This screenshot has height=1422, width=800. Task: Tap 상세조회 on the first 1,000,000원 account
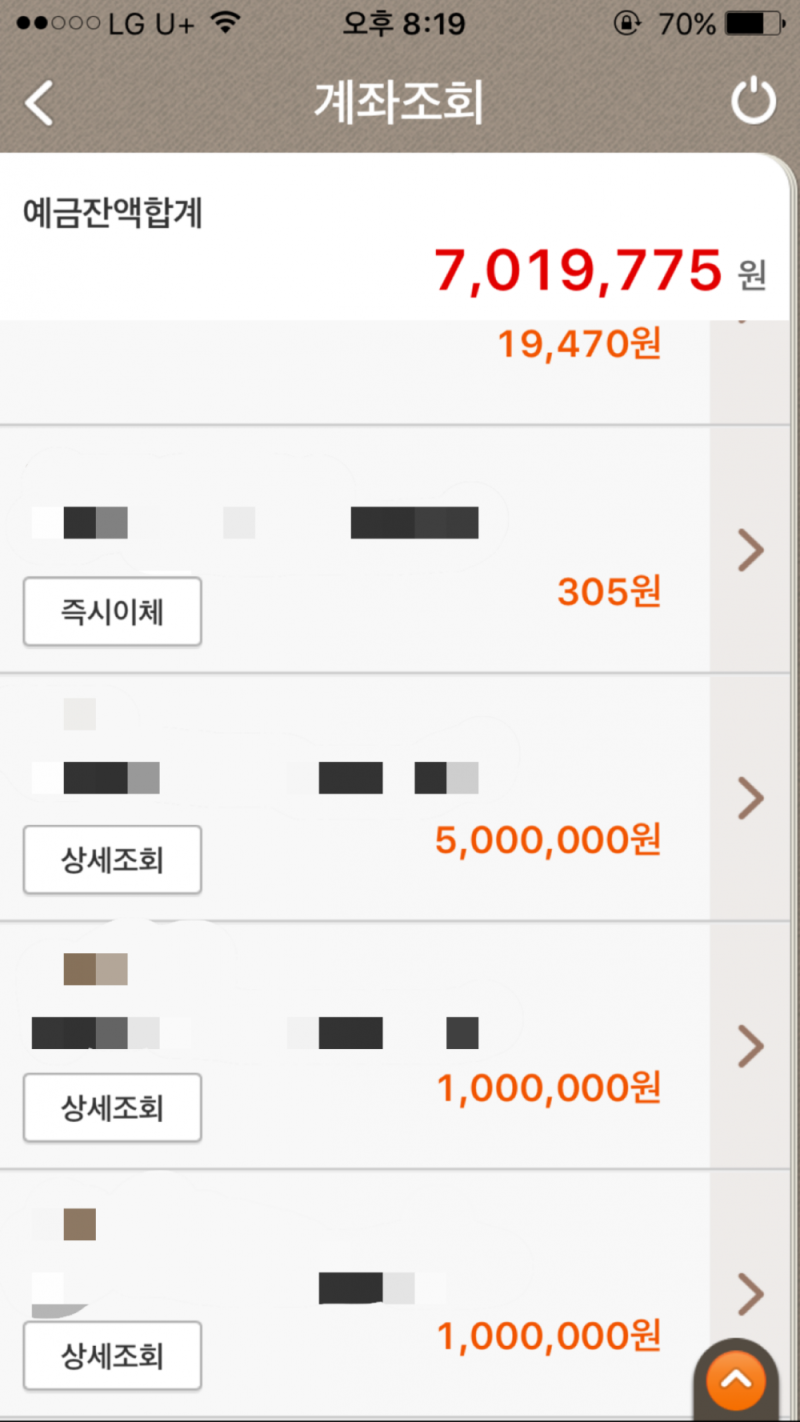(x=111, y=1108)
